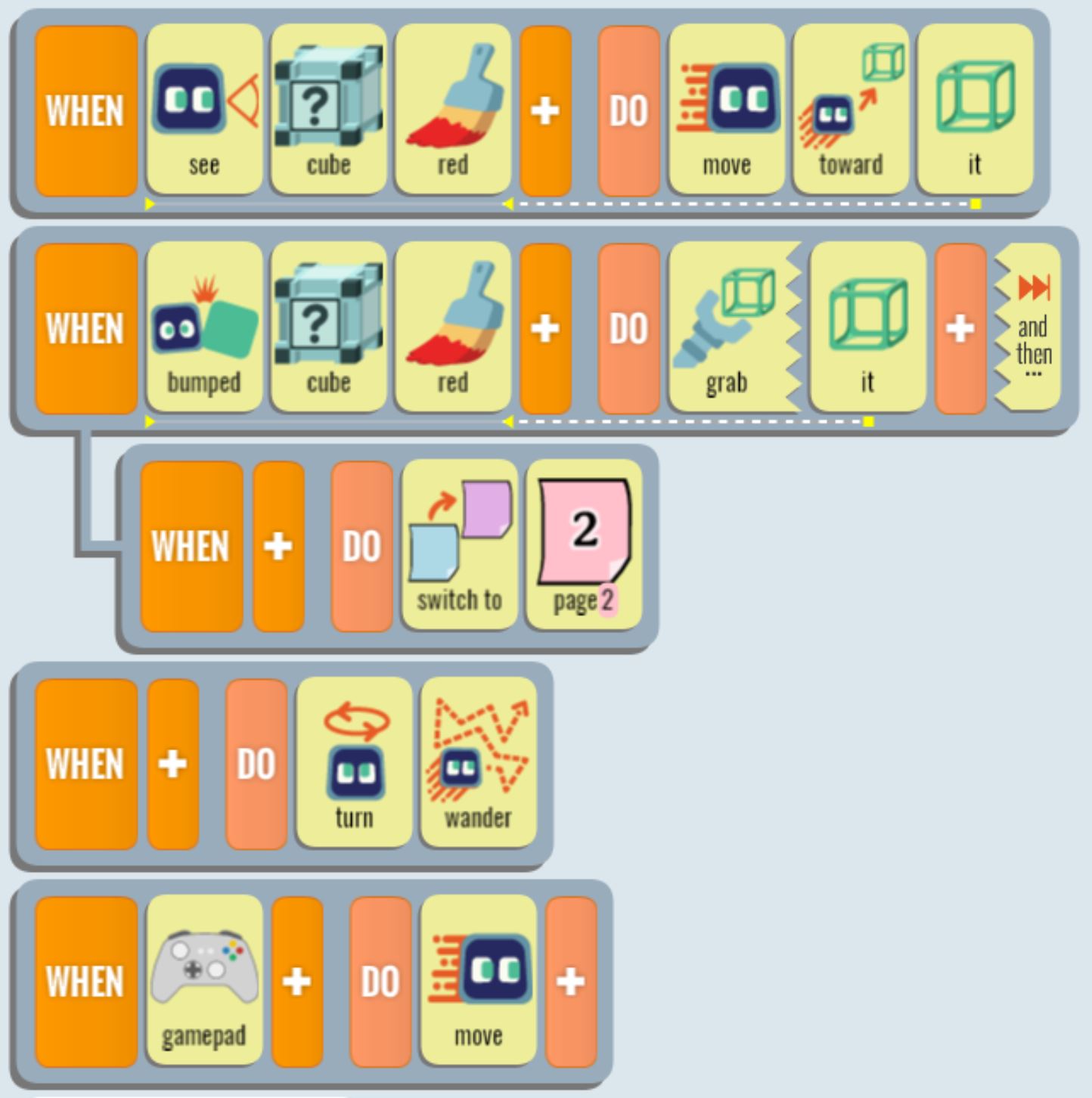Add a DO tile after 'grab it'

click(960, 328)
